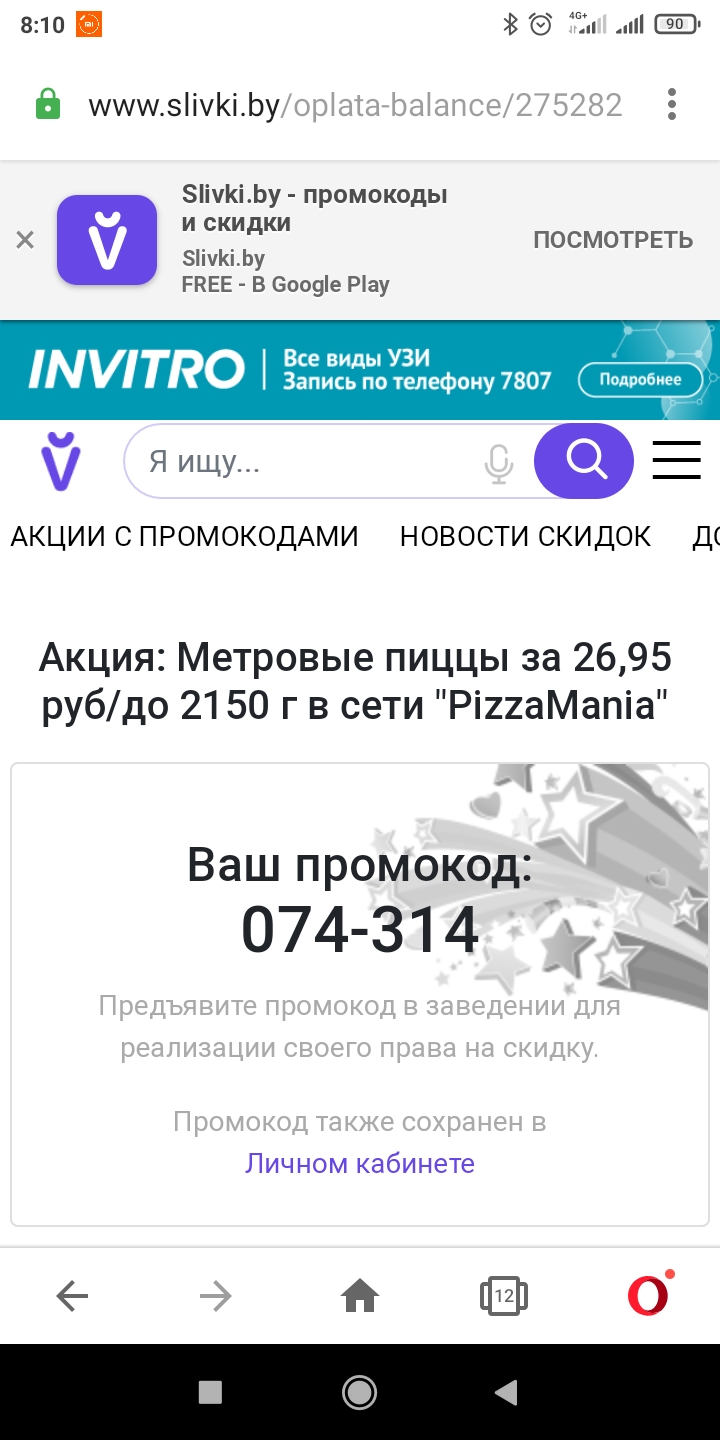The width and height of the screenshot is (720, 1440).
Task: Start voice search with the microphone
Action: 498,463
